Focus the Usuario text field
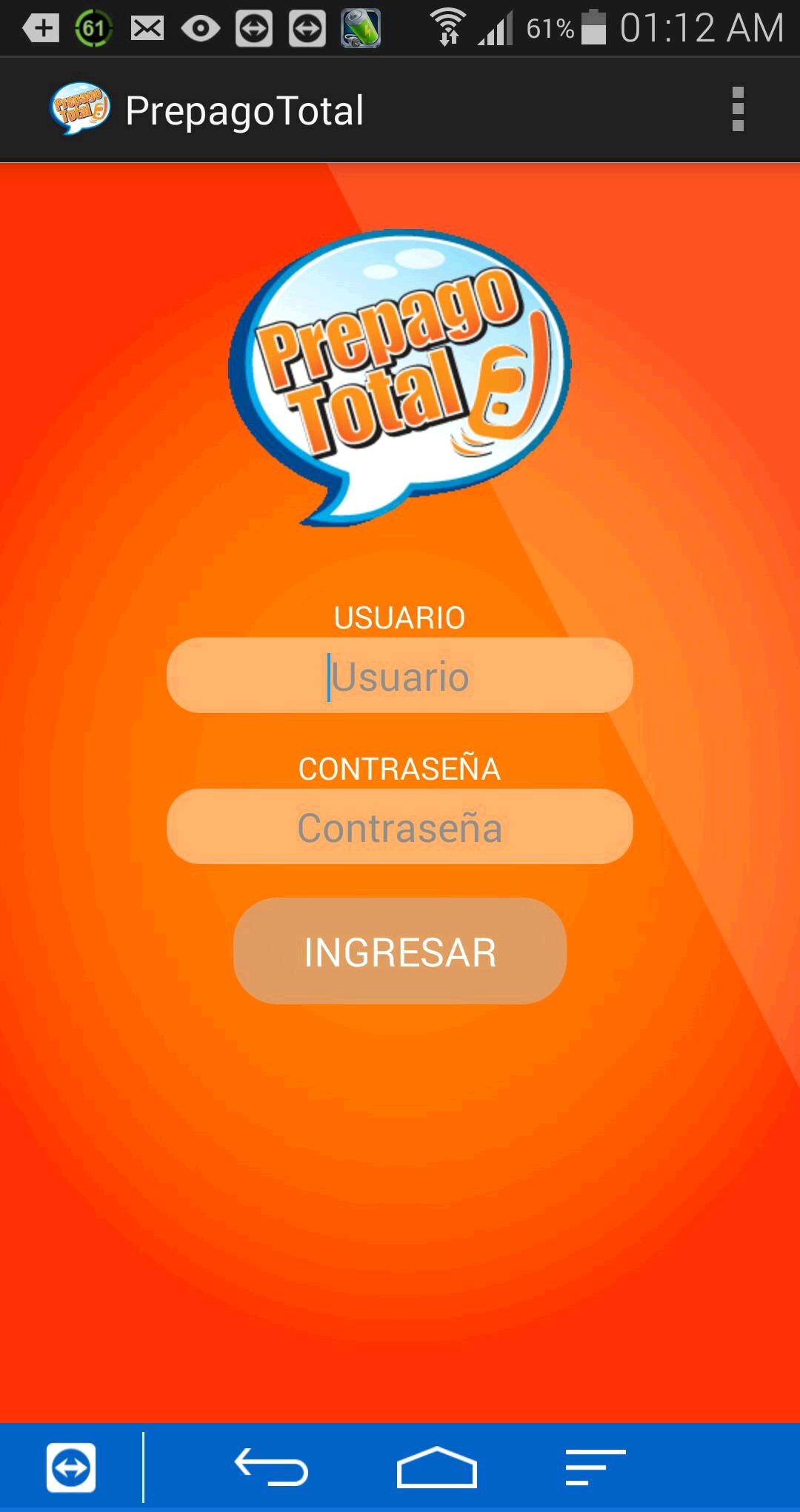The image size is (800, 1512). (x=400, y=676)
